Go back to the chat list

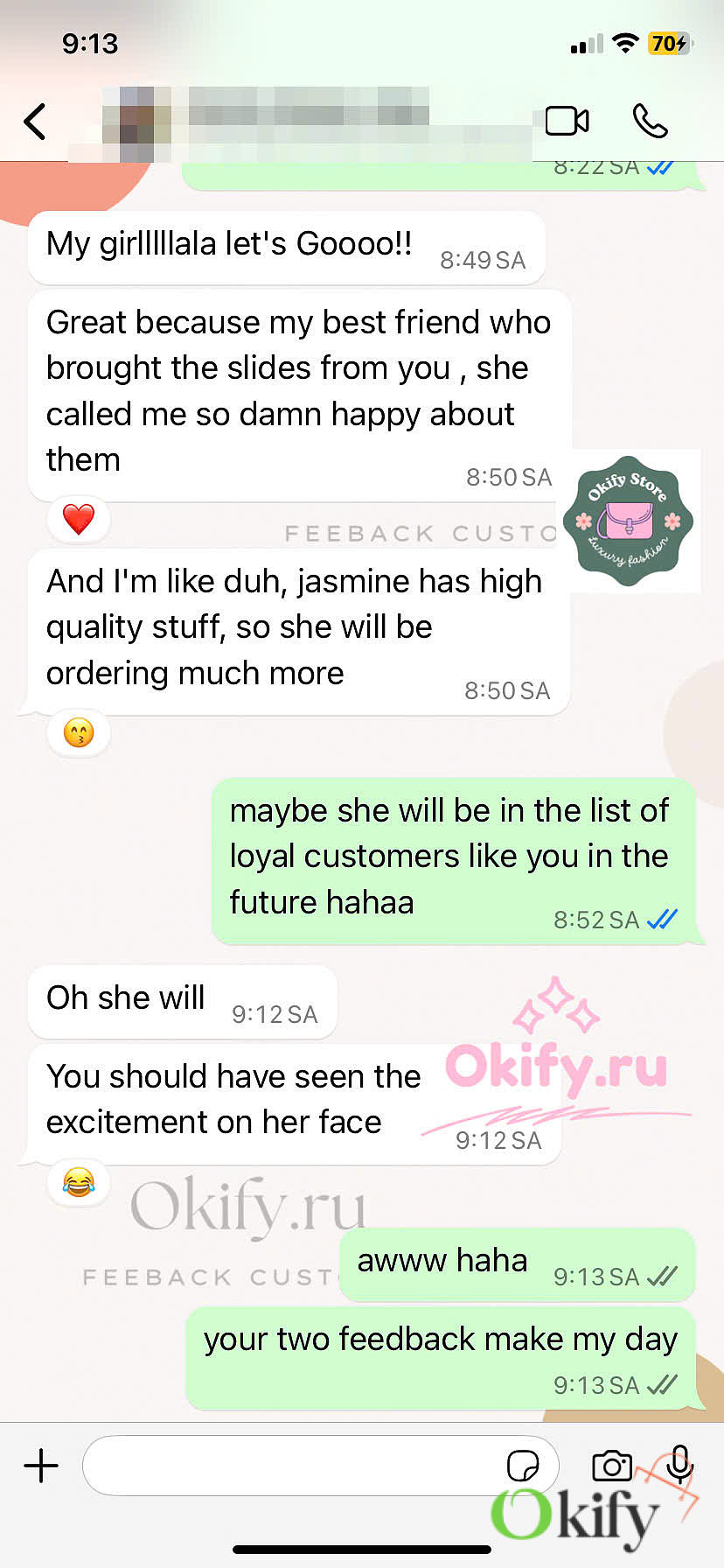point(35,122)
